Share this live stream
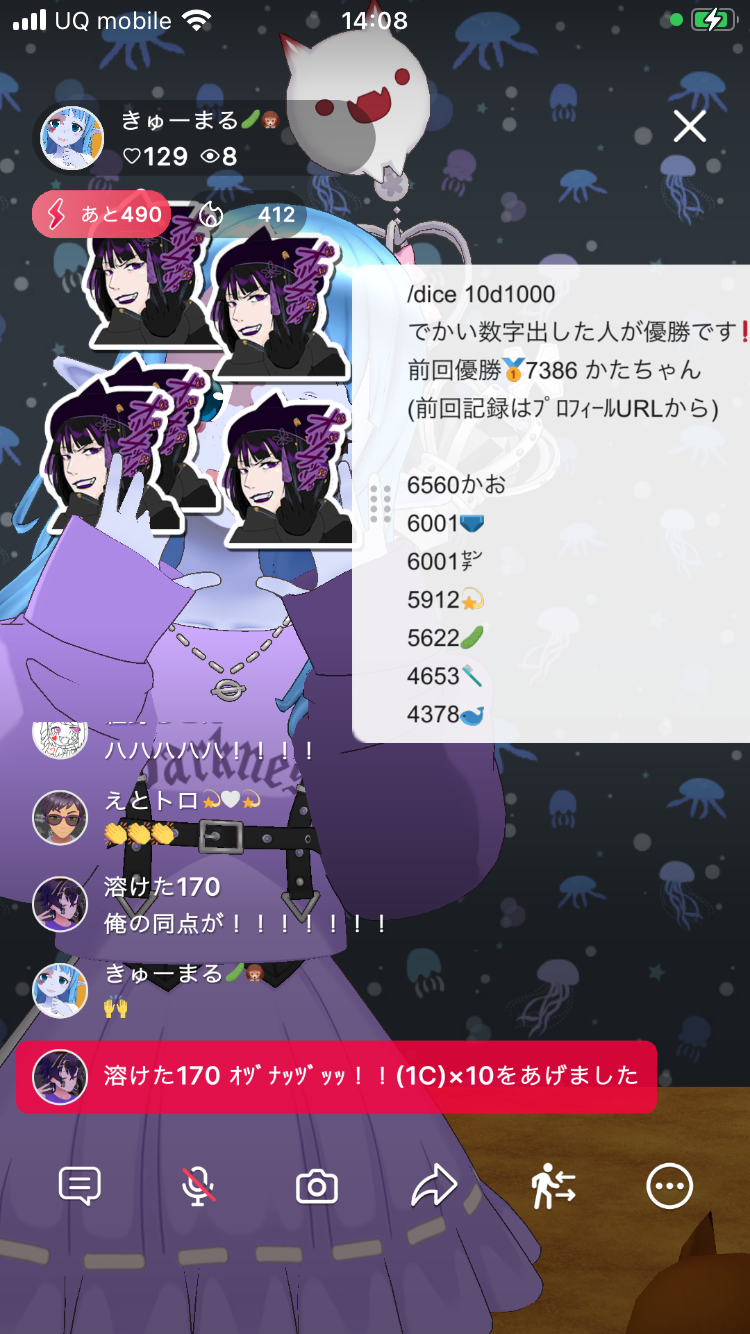The image size is (750, 1334). tap(434, 1186)
